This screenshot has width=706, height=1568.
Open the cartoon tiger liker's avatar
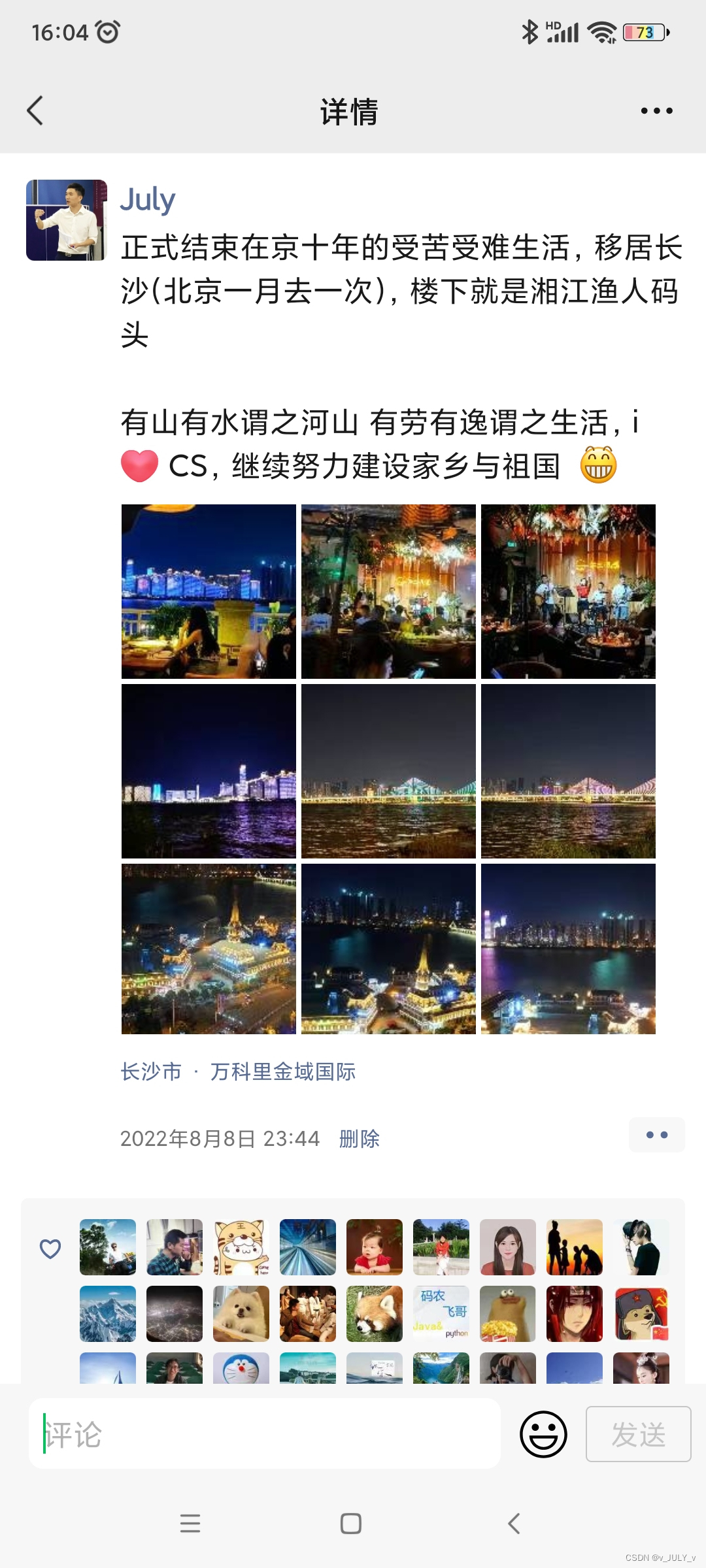click(x=241, y=1247)
